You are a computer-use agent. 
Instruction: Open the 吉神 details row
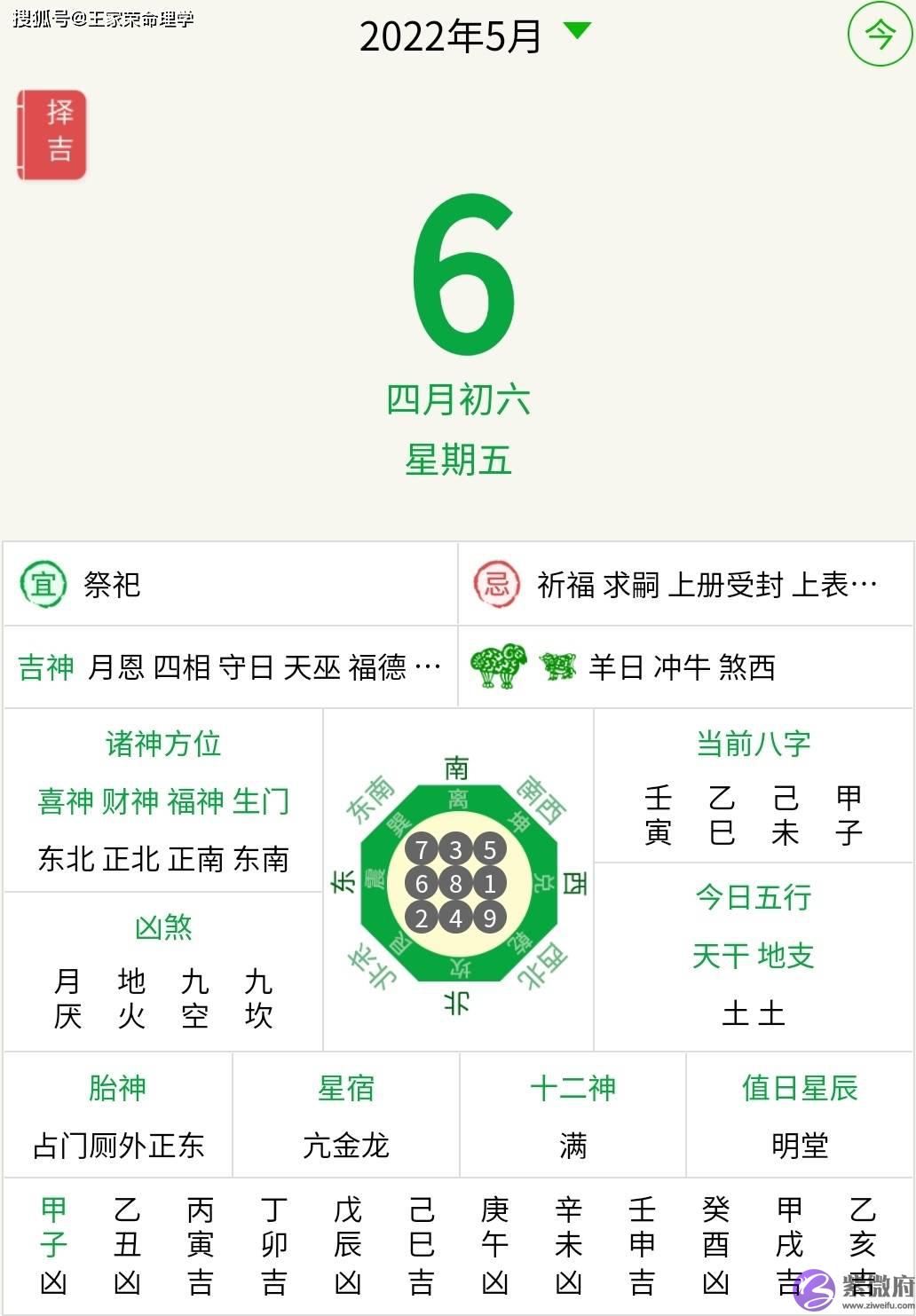point(229,666)
